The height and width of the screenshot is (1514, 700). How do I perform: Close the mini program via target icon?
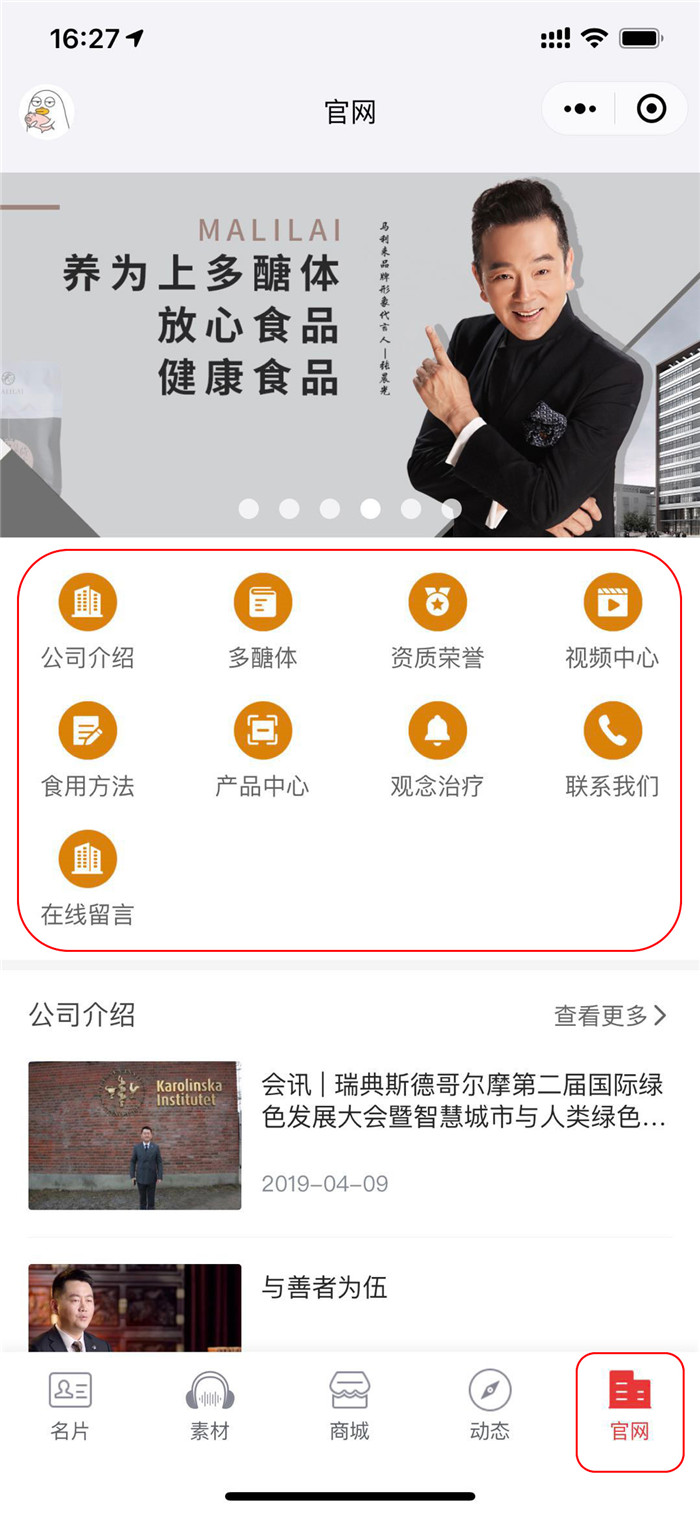[x=651, y=109]
